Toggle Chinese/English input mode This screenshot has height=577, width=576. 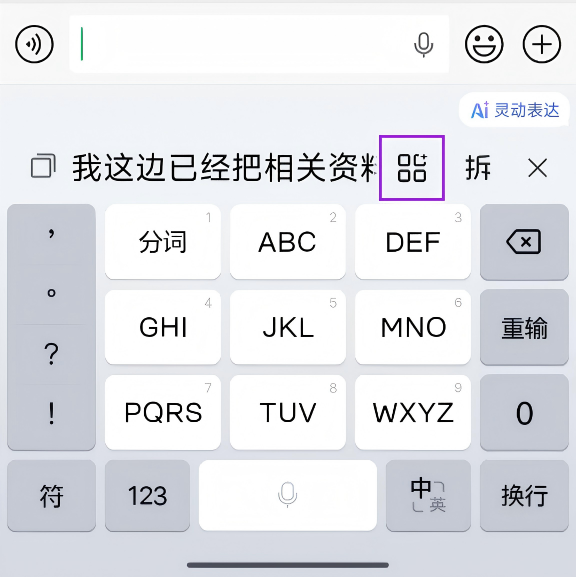[428, 496]
